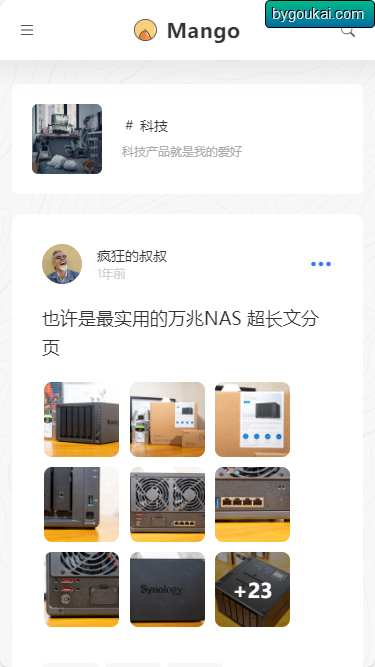
Task: Open the Synology logo photo
Action: [168, 590]
